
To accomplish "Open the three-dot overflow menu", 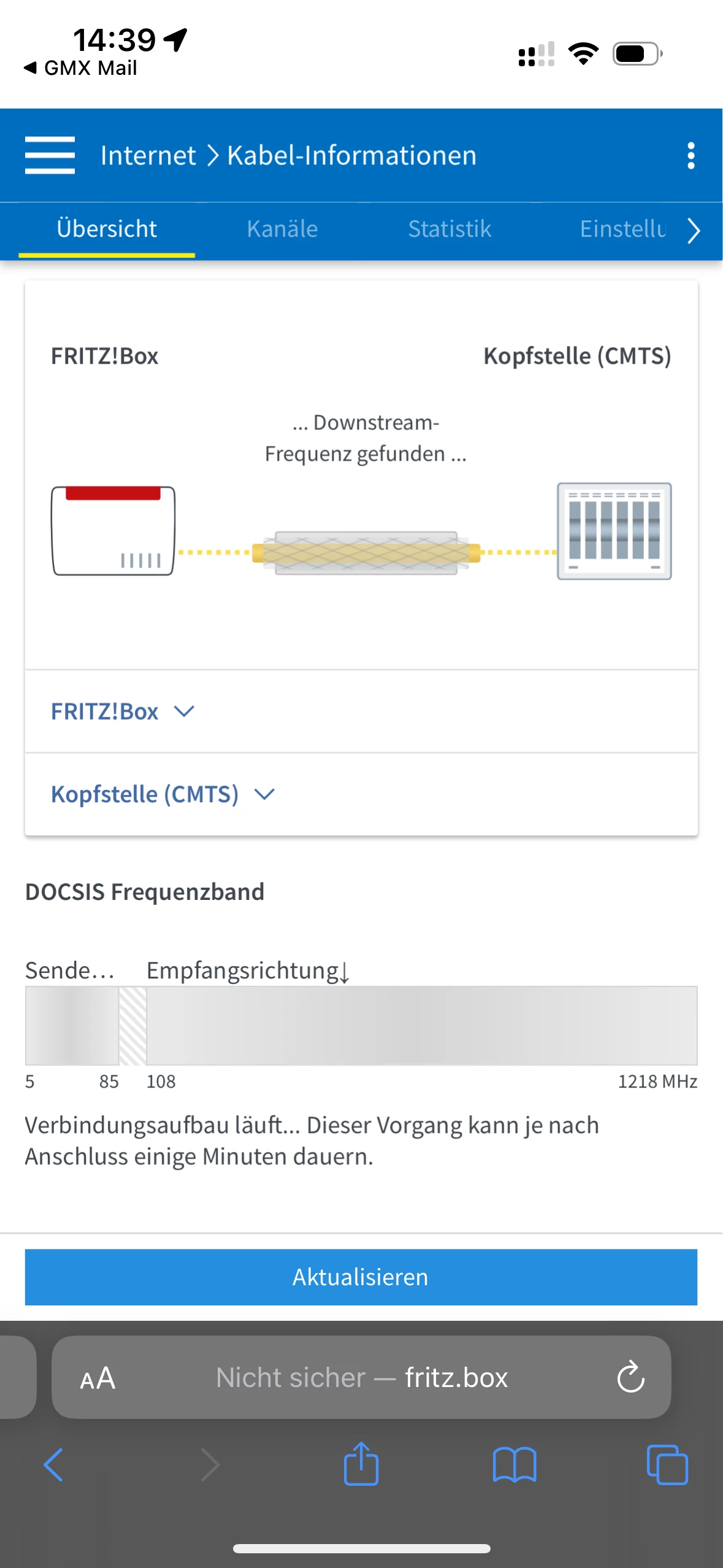I will point(690,156).
